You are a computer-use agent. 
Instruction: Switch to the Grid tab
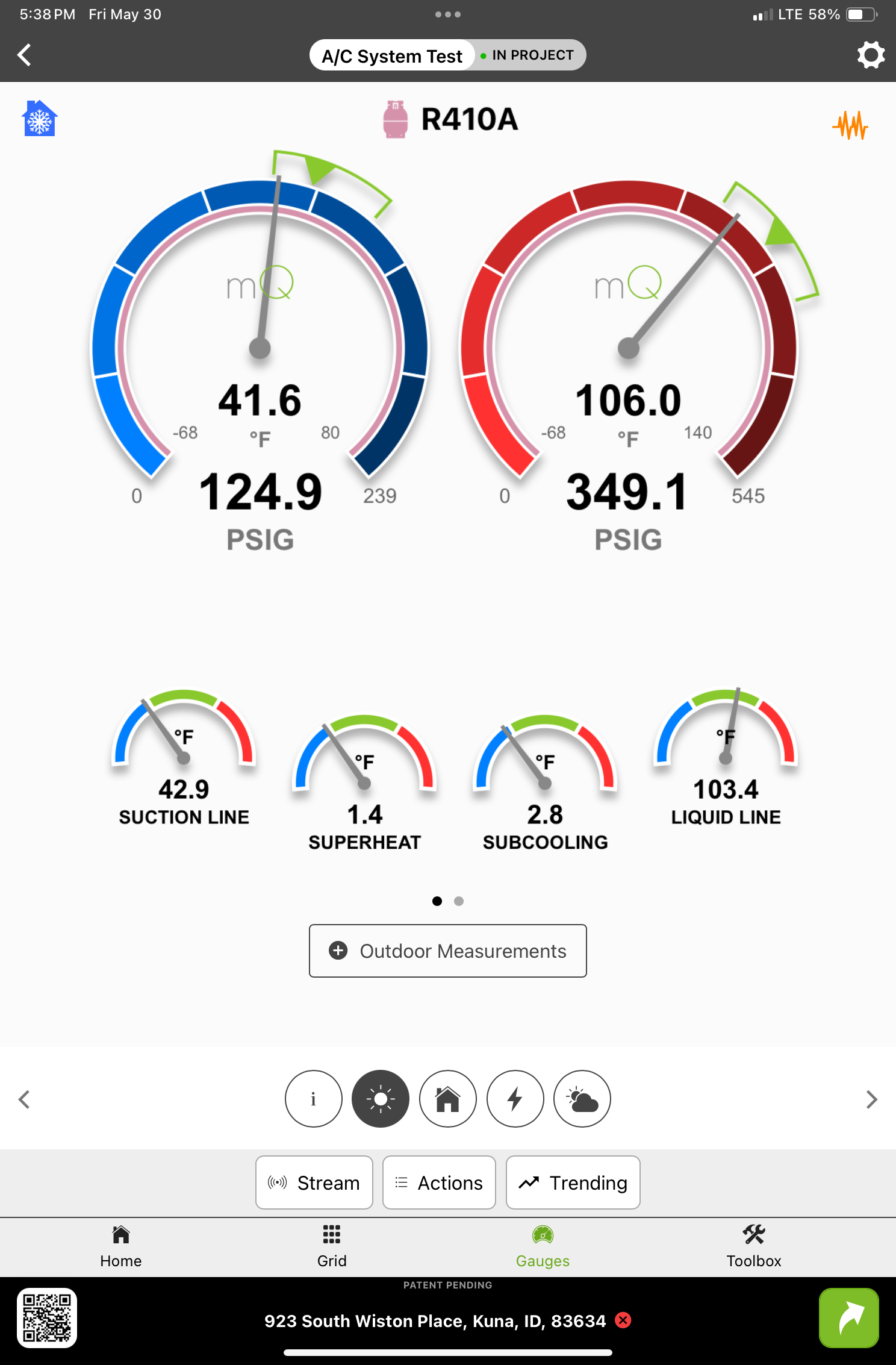click(332, 1246)
